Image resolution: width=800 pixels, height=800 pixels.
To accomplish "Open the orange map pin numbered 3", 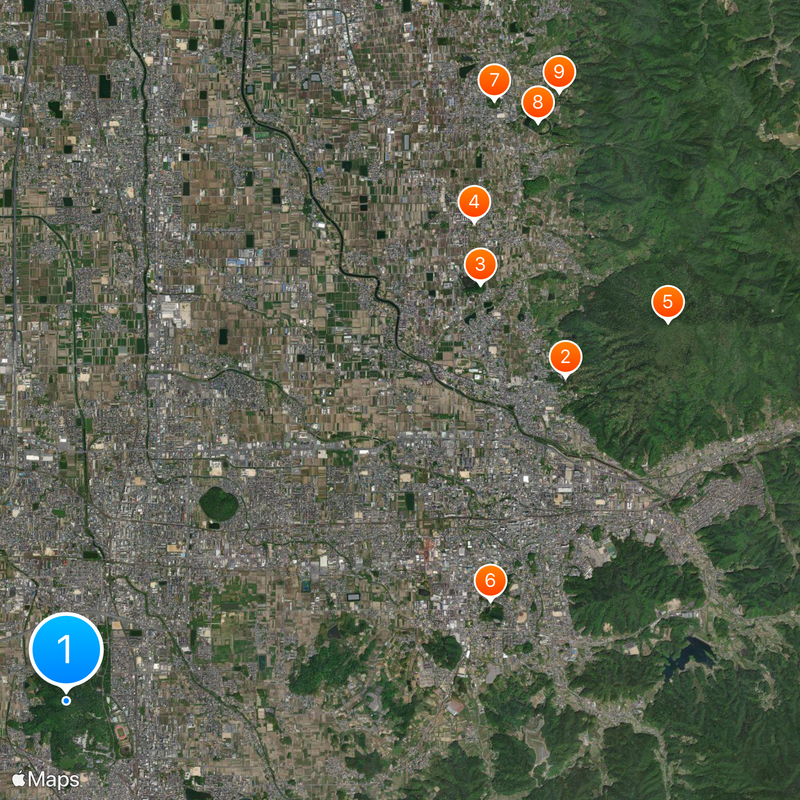I will click(481, 265).
